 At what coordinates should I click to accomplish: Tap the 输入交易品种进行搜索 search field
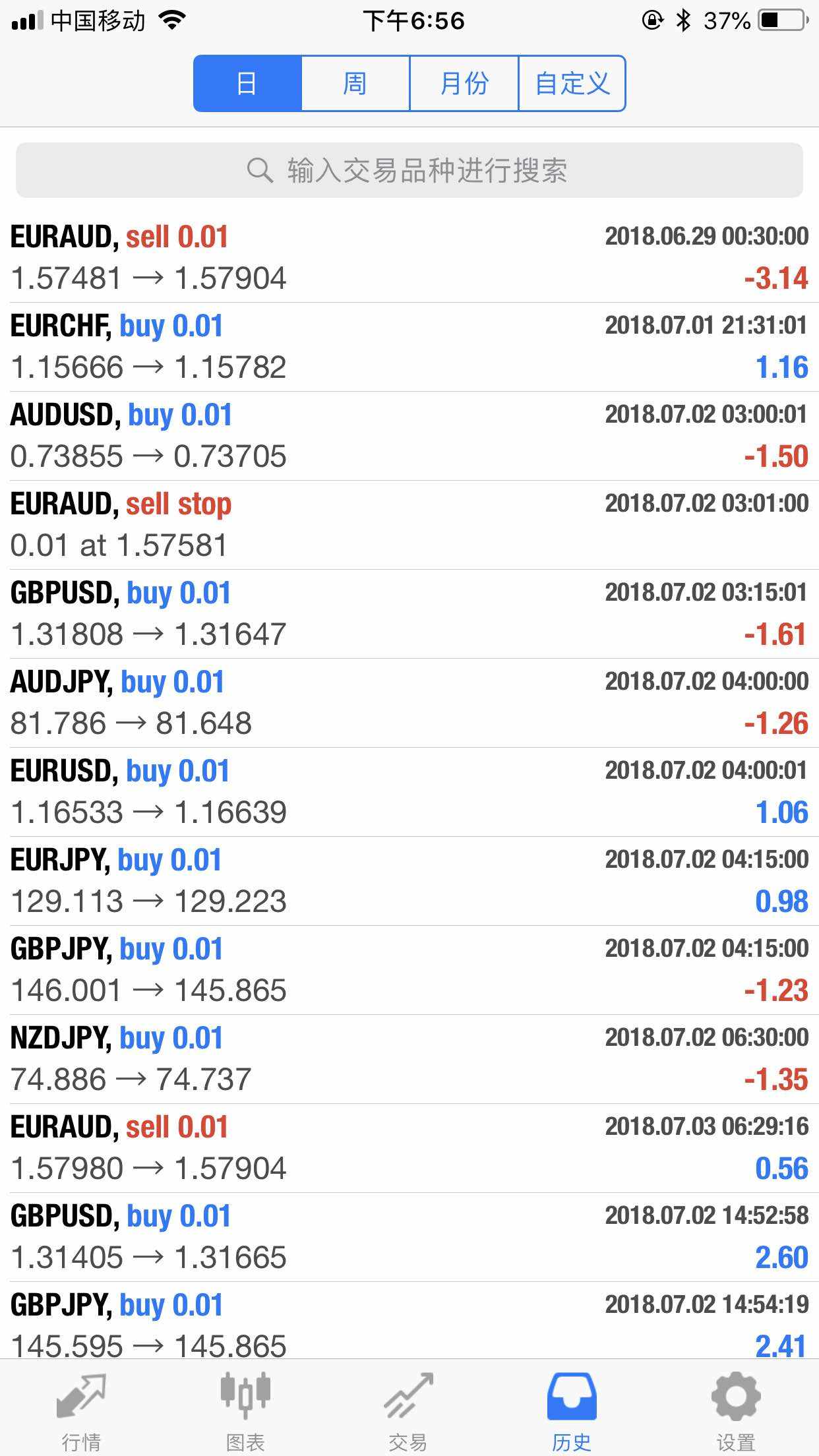(409, 170)
